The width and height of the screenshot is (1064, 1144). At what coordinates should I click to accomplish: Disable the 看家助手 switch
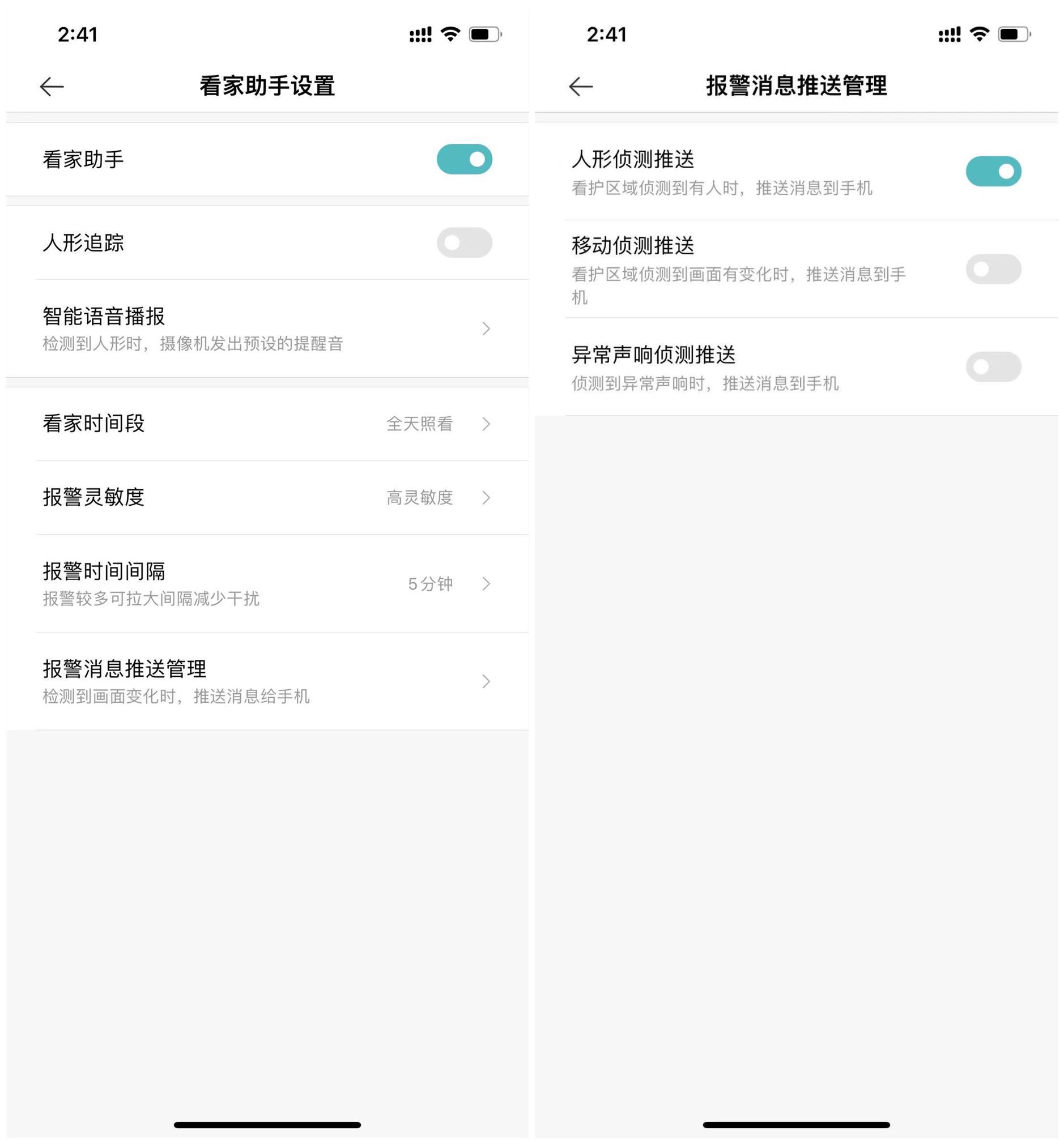tap(463, 159)
